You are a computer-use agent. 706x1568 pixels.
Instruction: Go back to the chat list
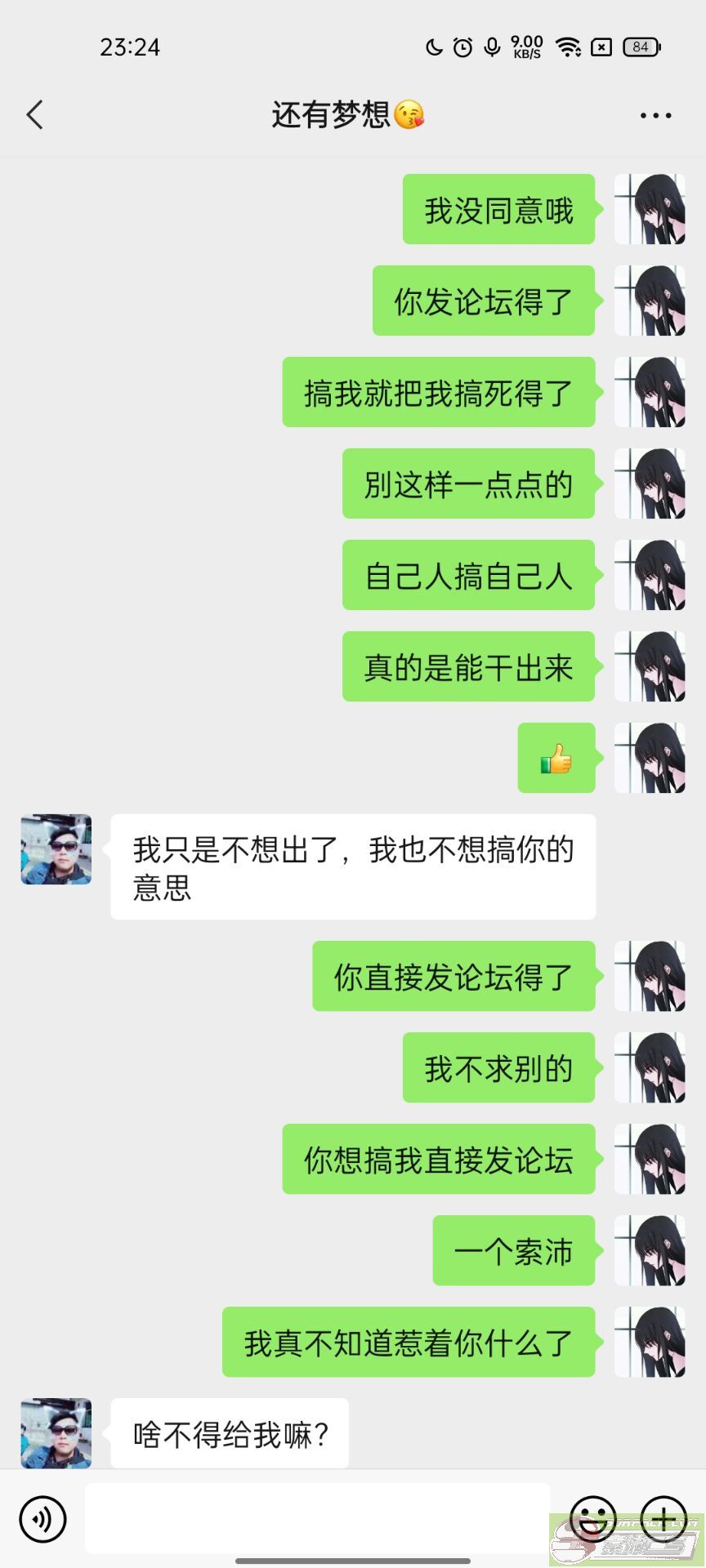pos(34,115)
